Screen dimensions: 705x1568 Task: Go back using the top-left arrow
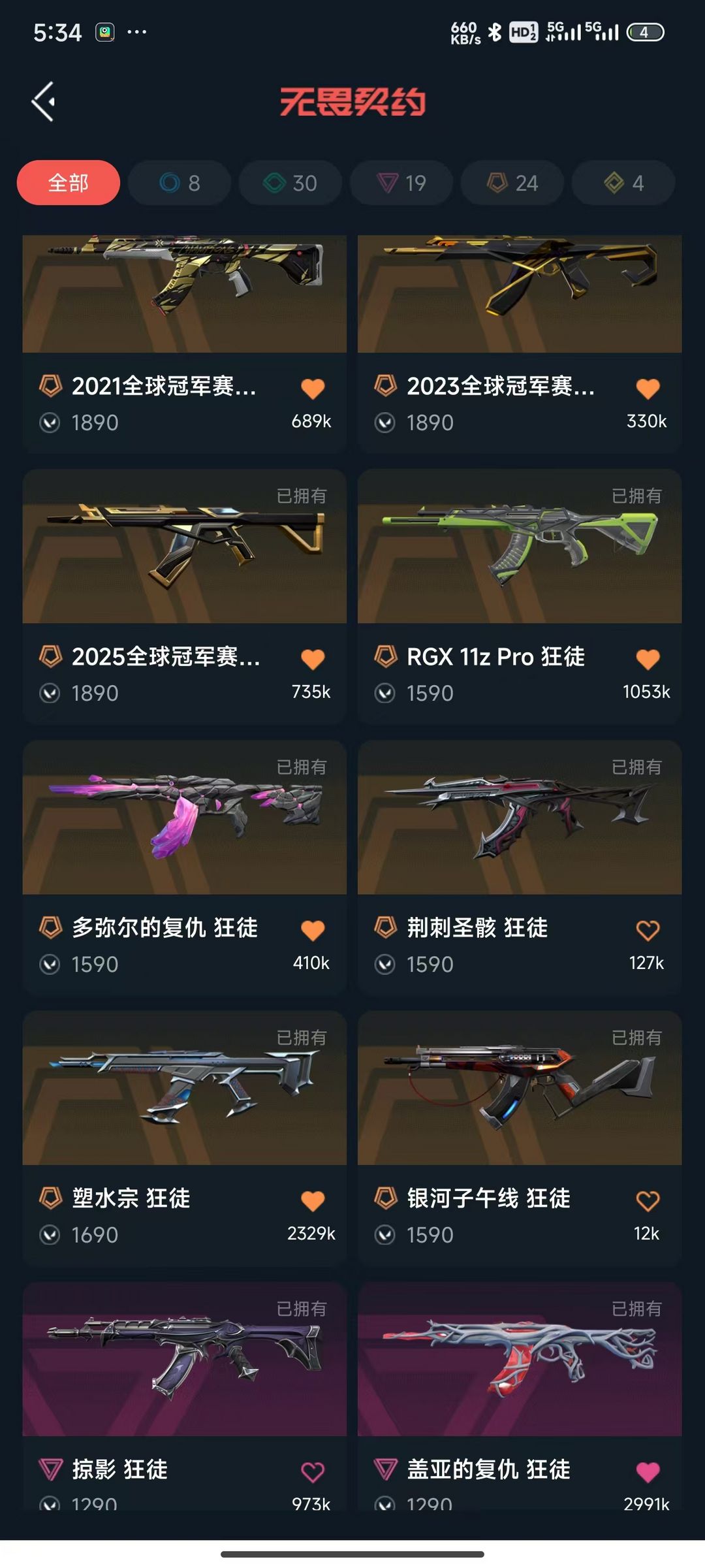[x=43, y=102]
